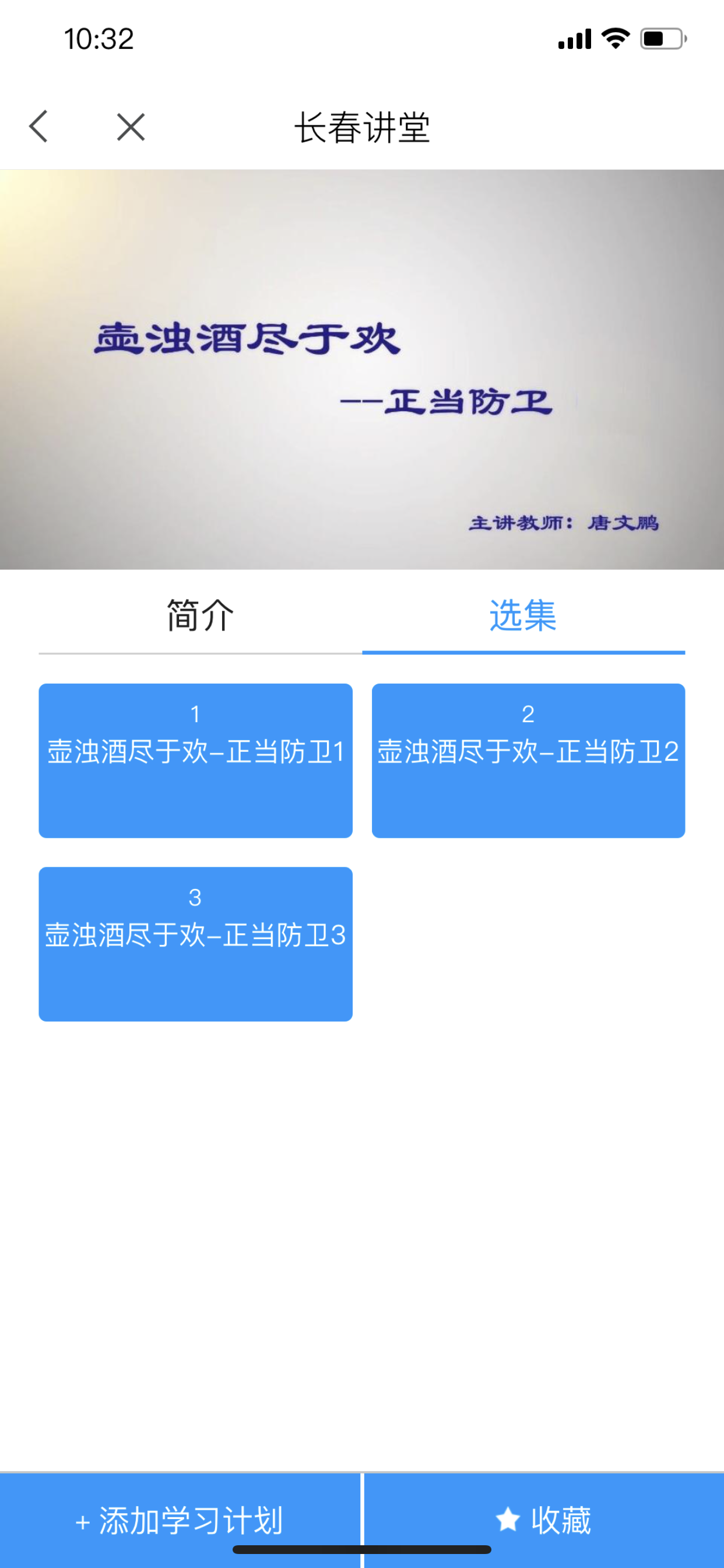This screenshot has height=1568, width=724.
Task: Go back using the left arrow
Action: point(38,127)
